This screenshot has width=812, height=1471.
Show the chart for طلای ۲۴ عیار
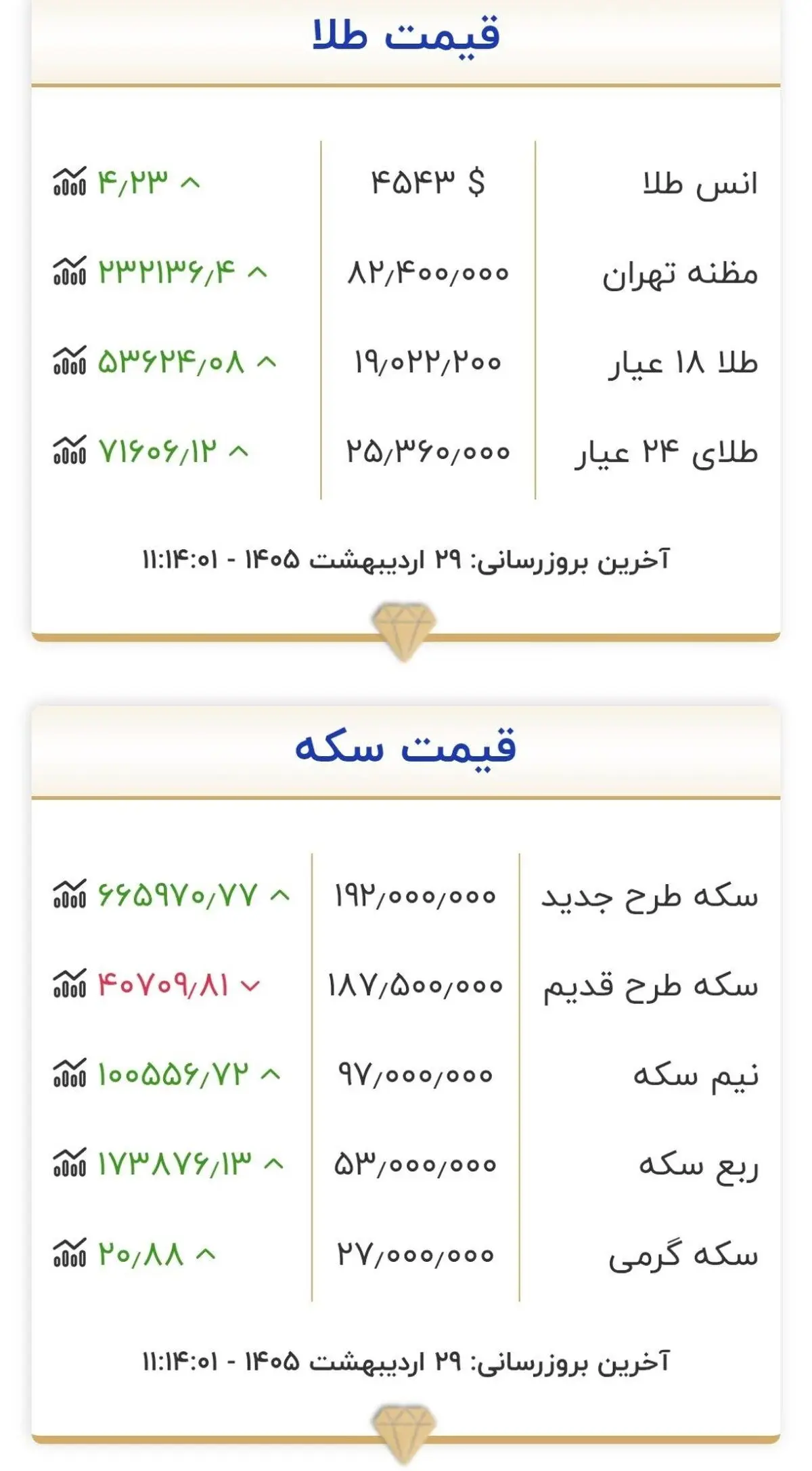coord(70,449)
